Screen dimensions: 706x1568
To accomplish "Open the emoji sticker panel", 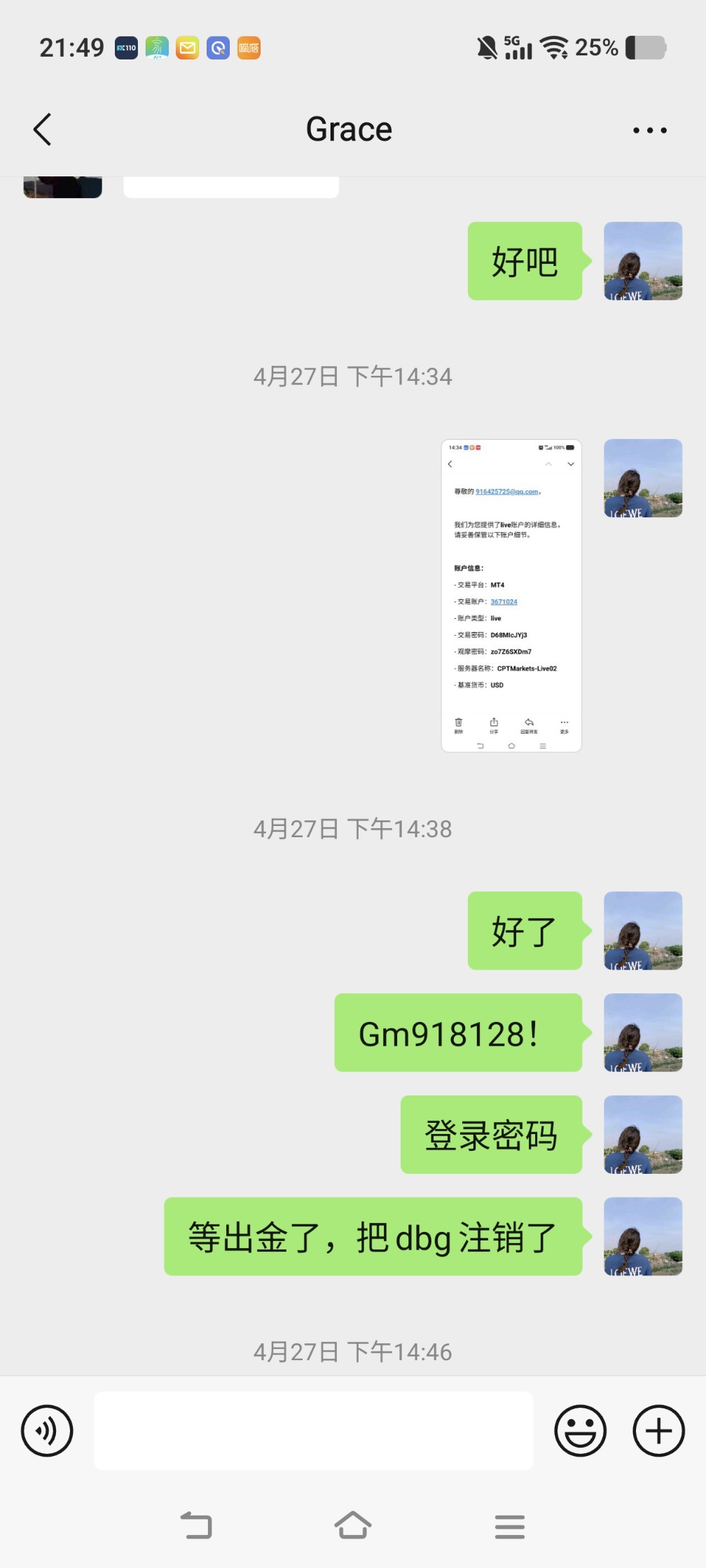I will point(580,1431).
